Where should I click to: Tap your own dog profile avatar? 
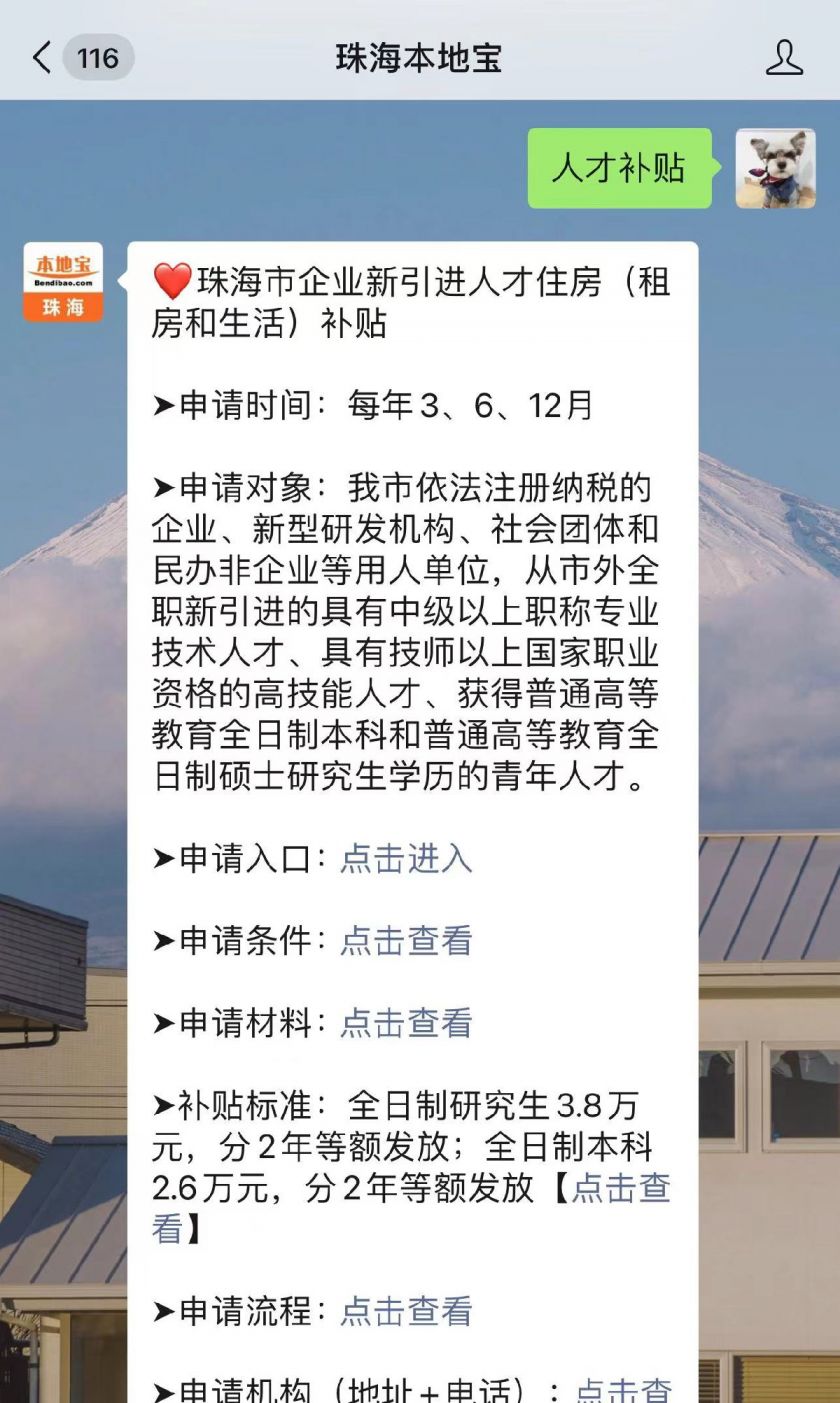point(775,168)
